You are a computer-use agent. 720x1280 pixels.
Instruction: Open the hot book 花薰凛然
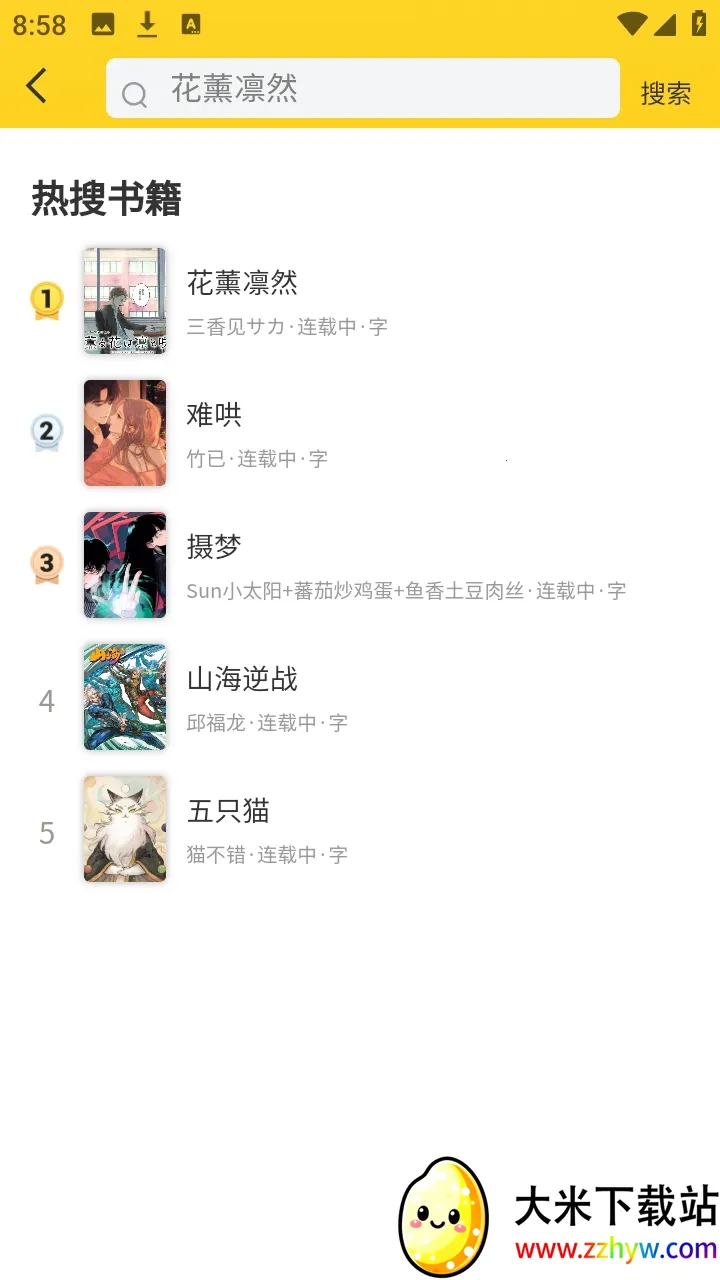tap(242, 283)
